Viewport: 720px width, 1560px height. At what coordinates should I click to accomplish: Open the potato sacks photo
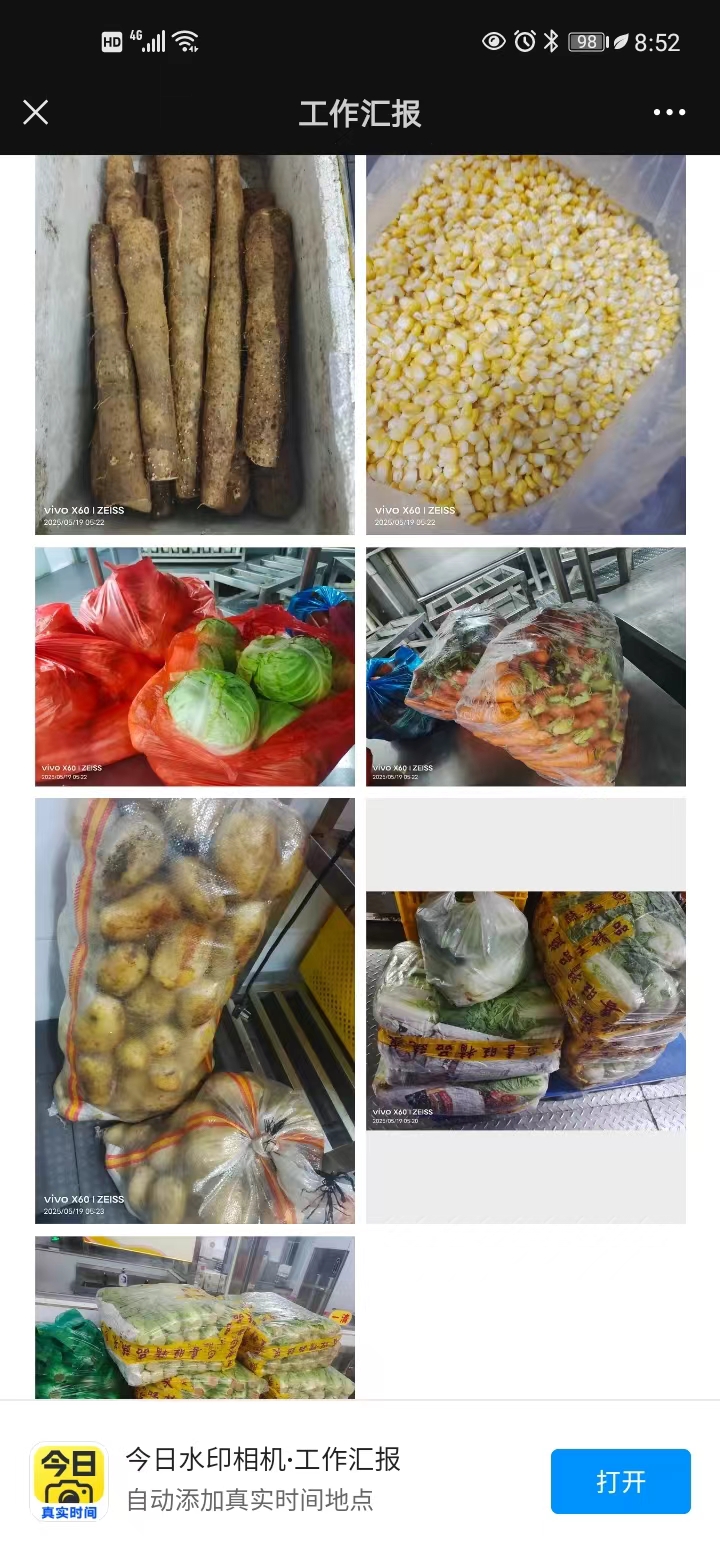(195, 1010)
